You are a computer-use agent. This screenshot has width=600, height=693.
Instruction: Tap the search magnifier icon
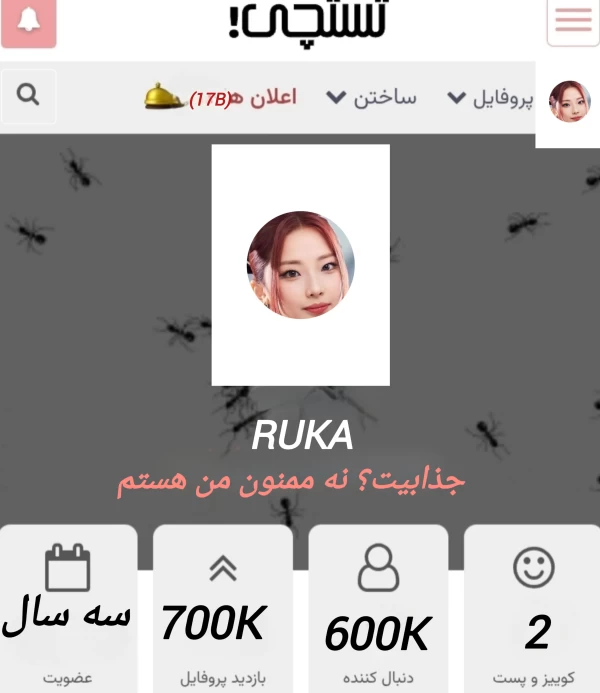pyautogui.click(x=29, y=95)
